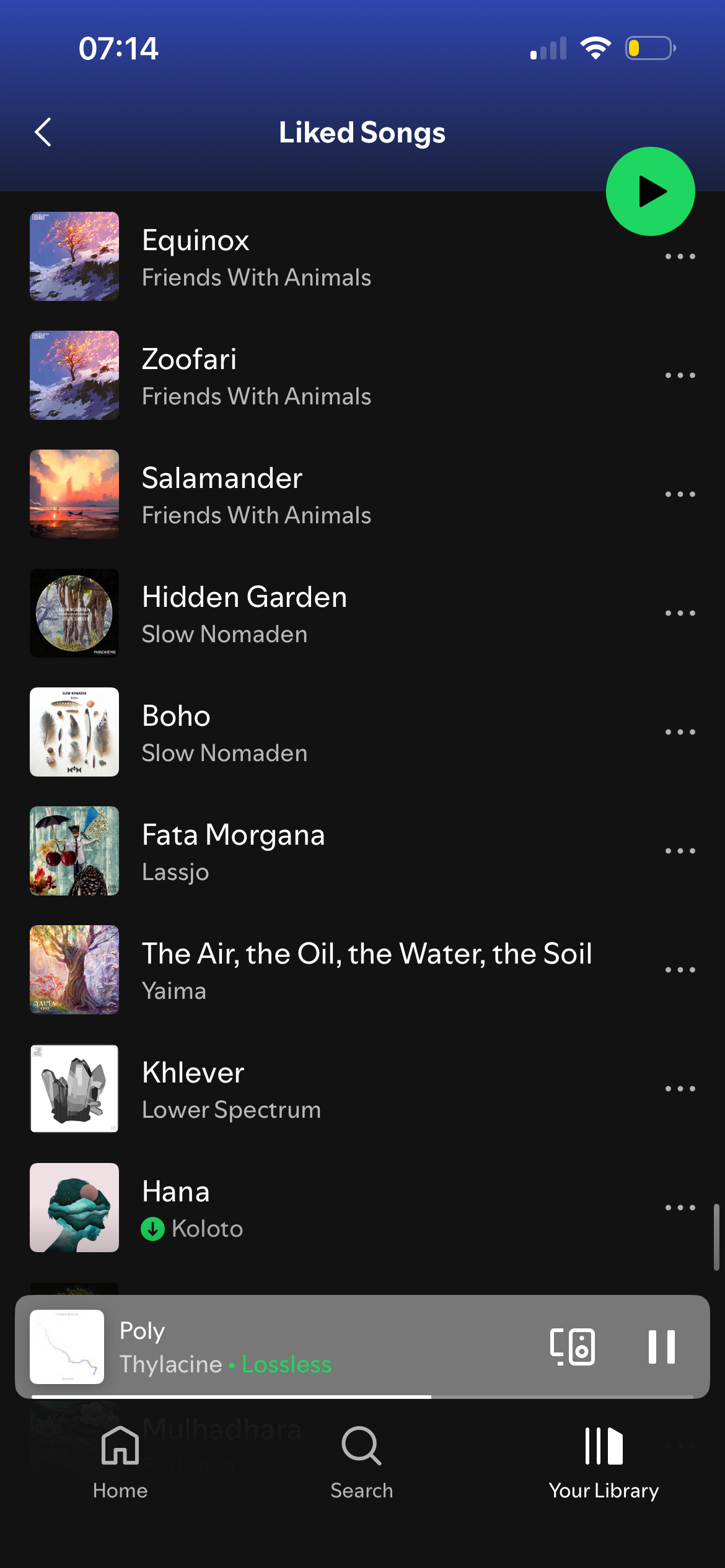
Task: Open more options for Salamander
Action: 680,494
